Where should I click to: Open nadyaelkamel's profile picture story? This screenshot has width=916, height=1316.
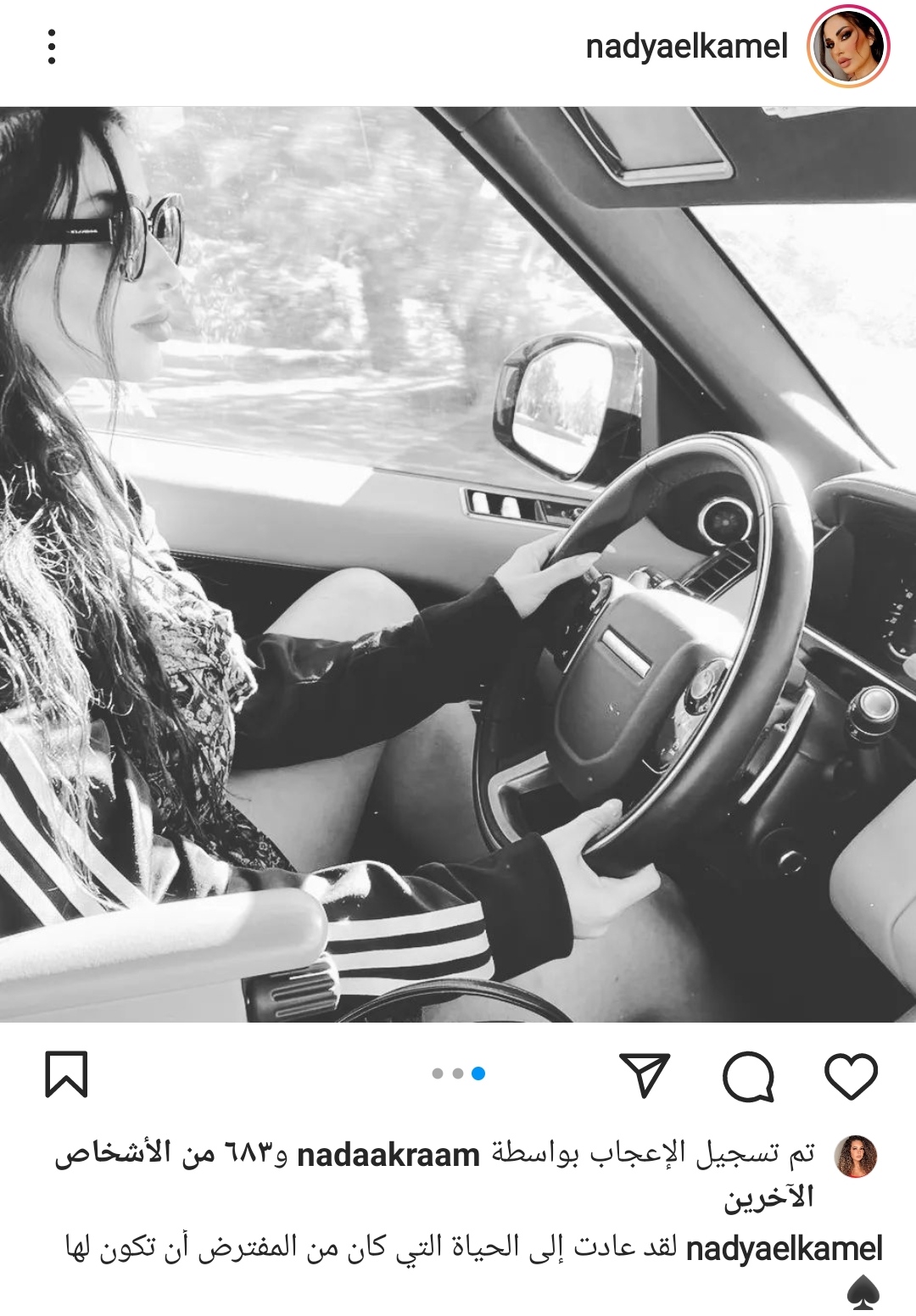847,47
